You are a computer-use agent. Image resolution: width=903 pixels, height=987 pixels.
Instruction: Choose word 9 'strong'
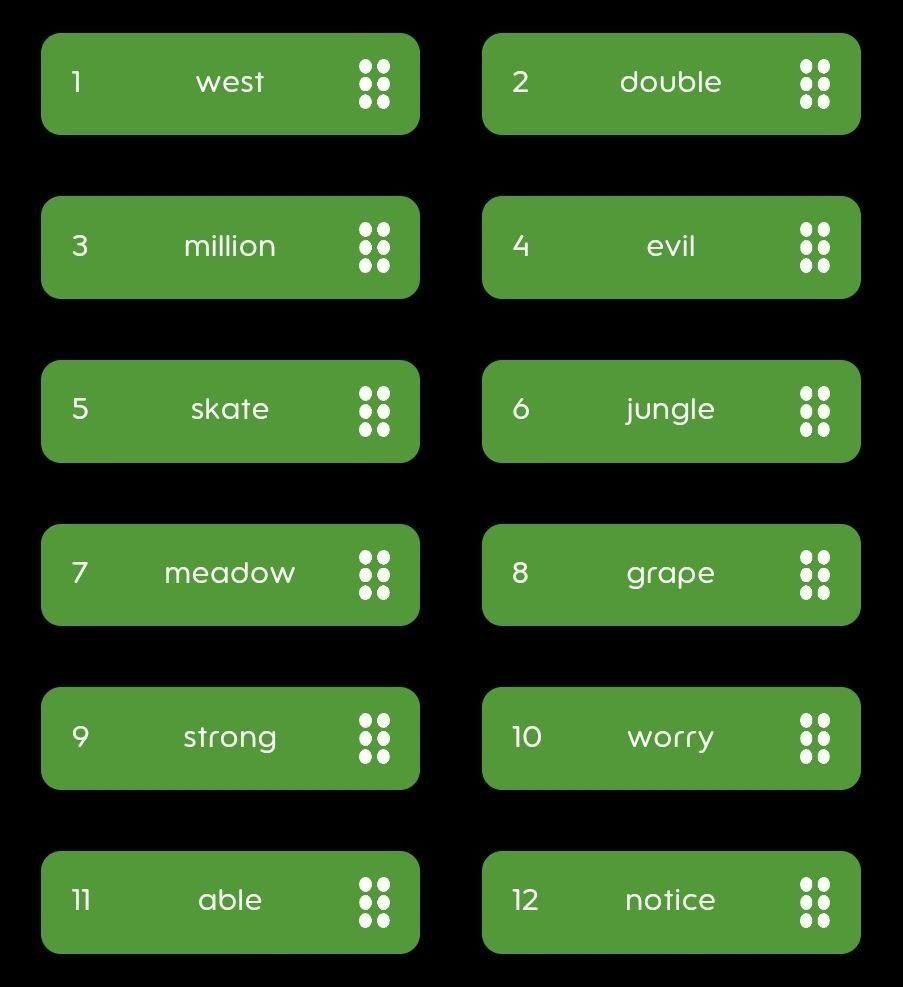click(x=230, y=738)
